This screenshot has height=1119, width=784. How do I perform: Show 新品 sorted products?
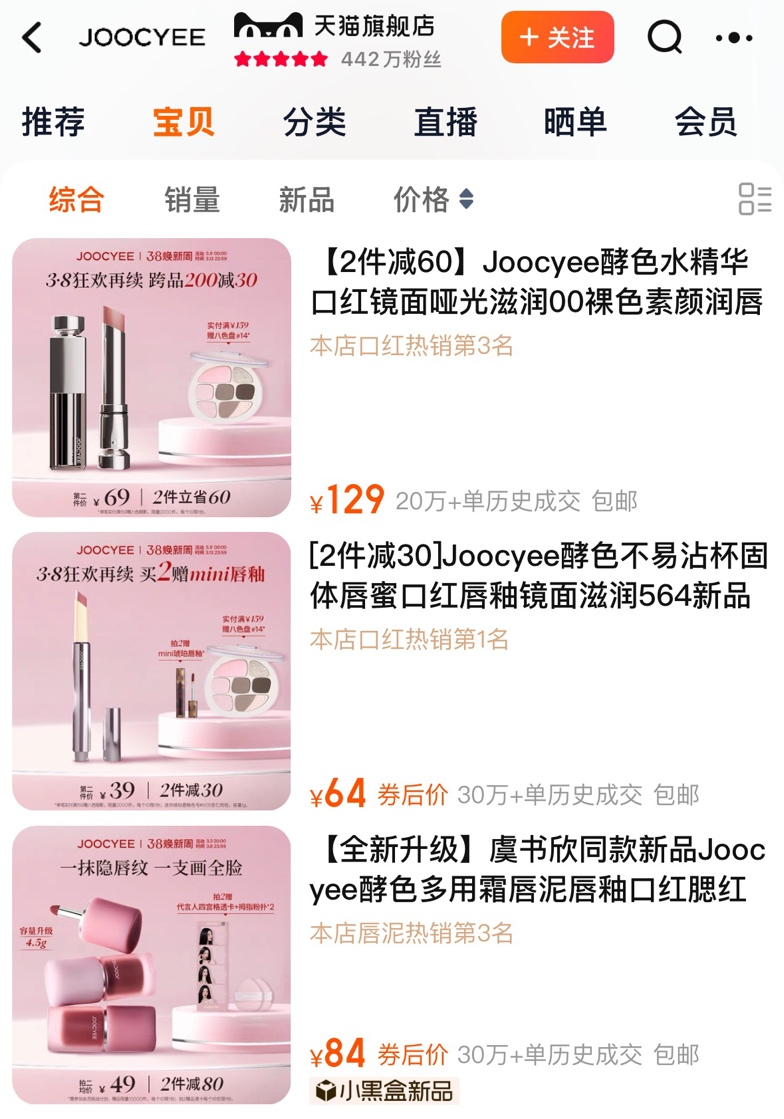[307, 199]
